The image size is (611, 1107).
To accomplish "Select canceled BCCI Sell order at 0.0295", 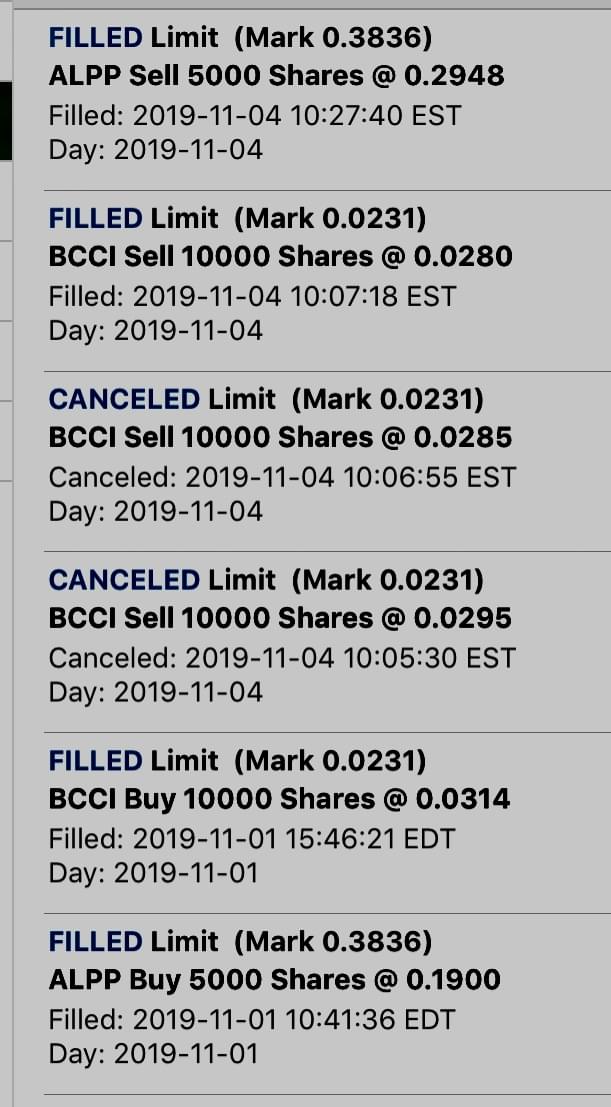I will coord(320,636).
